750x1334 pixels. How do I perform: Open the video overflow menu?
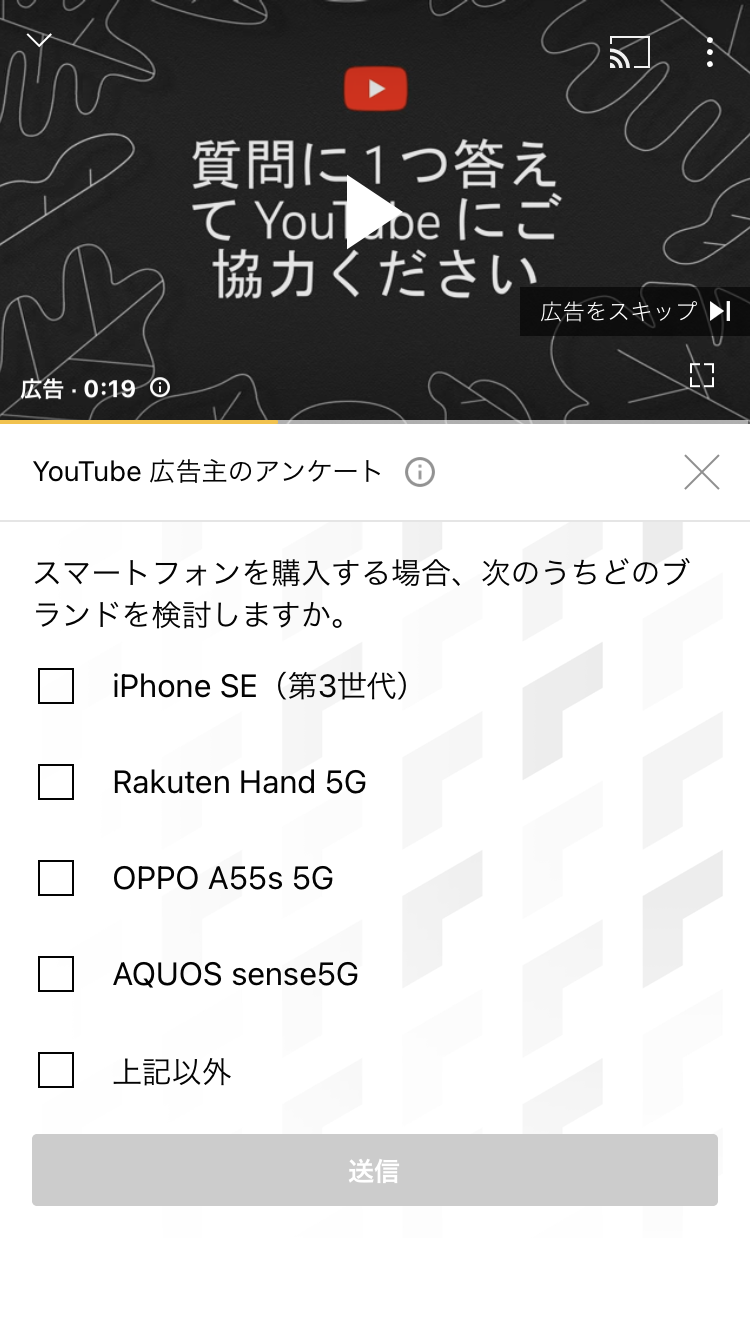pos(709,52)
